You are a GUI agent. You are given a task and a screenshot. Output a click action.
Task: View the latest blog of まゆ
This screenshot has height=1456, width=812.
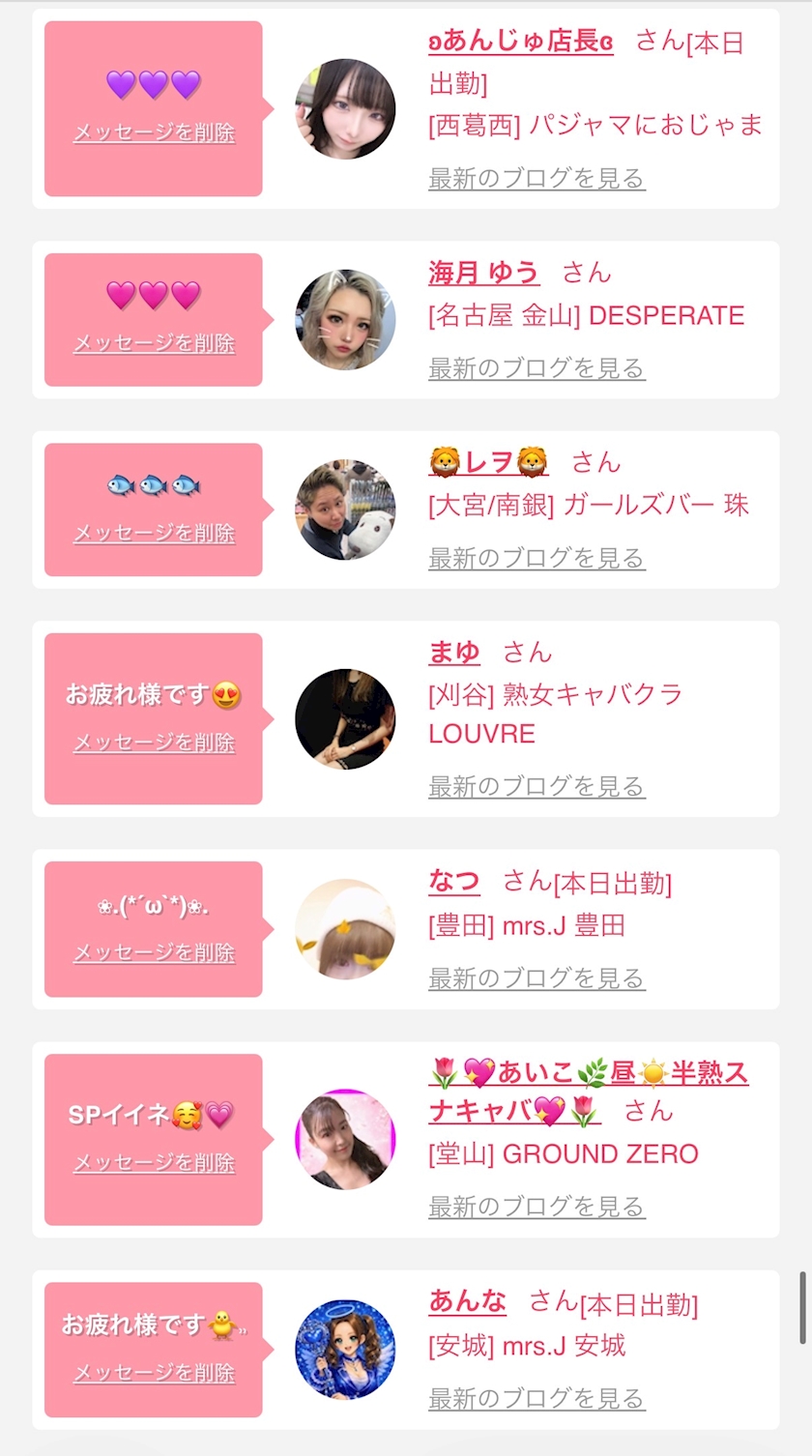coord(536,788)
